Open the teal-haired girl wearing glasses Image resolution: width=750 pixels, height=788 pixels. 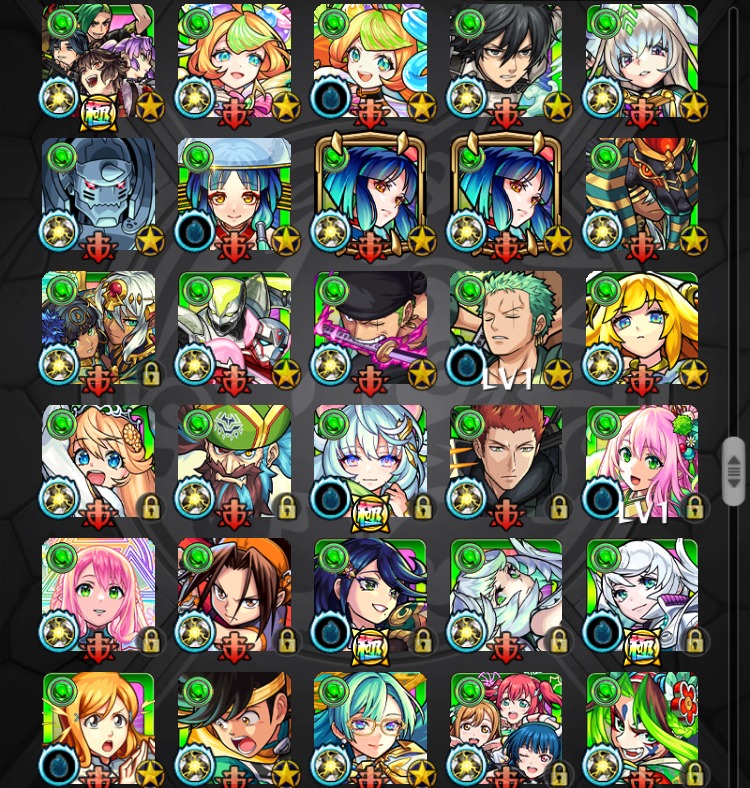(370, 728)
